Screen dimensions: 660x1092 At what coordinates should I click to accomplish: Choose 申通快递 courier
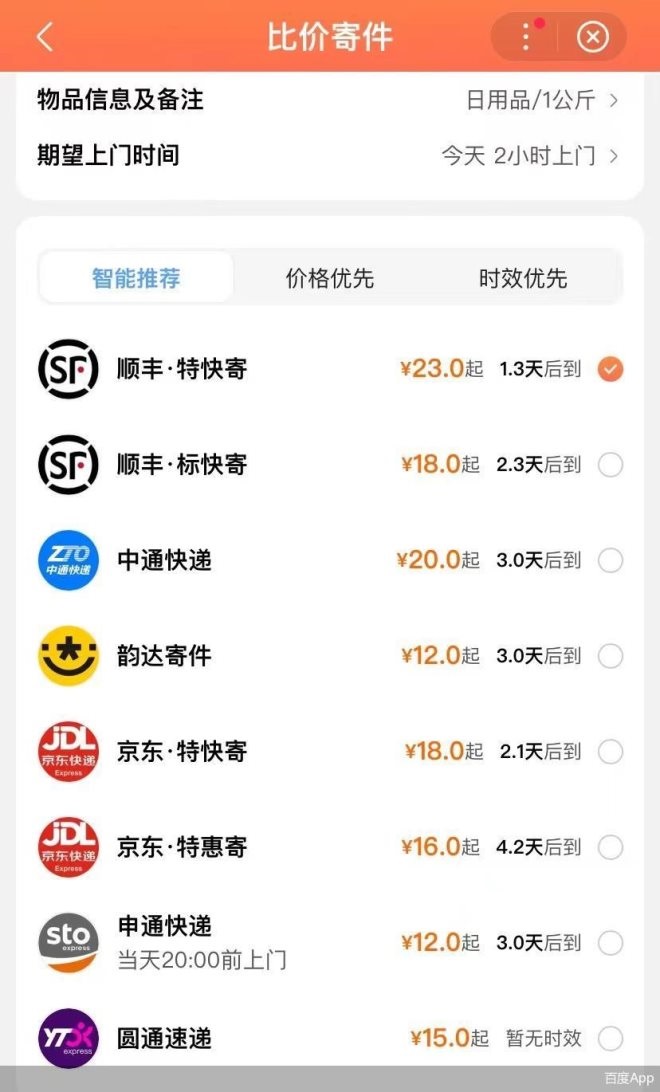[610, 942]
